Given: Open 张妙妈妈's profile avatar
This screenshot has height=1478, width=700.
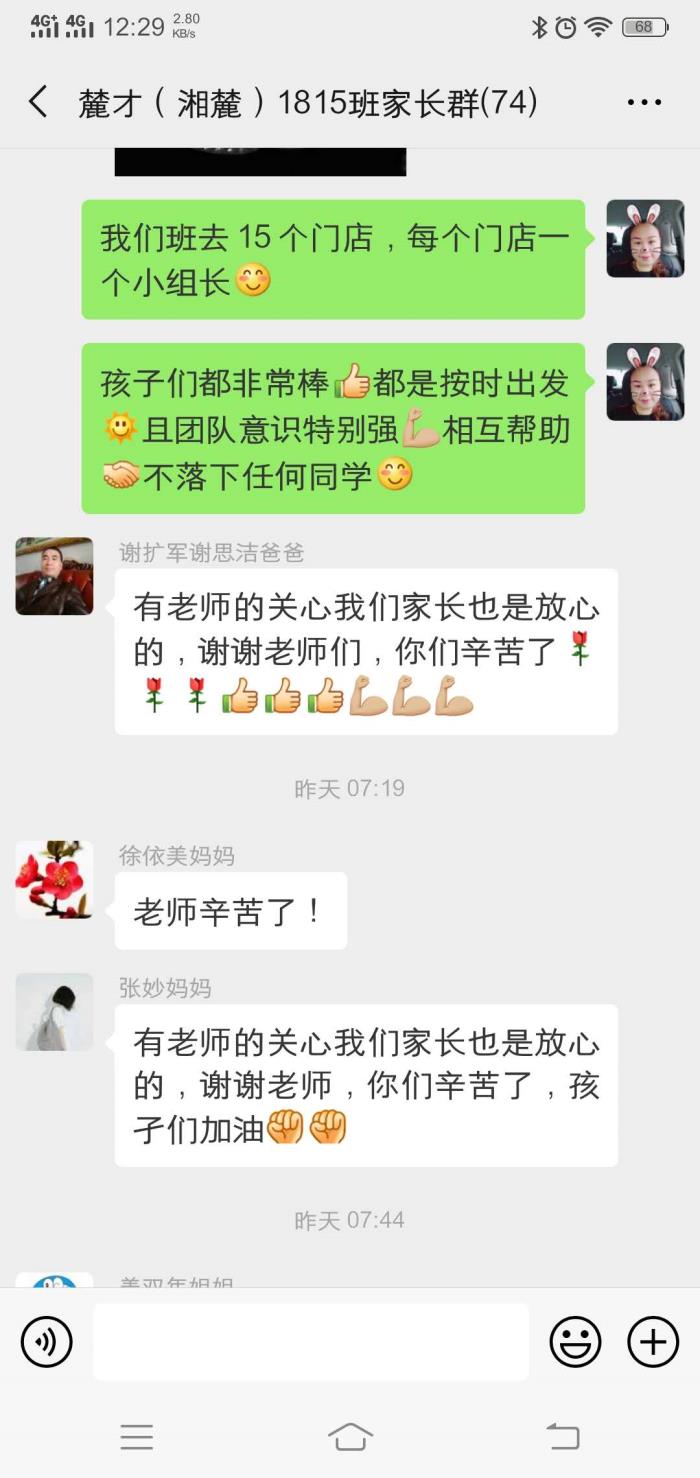Looking at the screenshot, I should [x=54, y=1012].
